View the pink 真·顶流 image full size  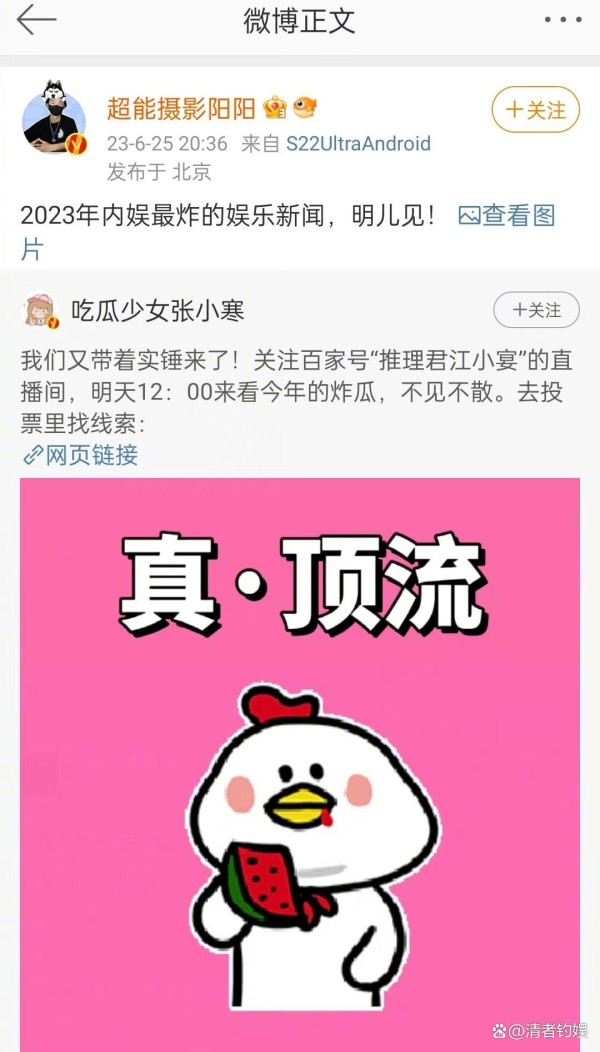coord(300,764)
